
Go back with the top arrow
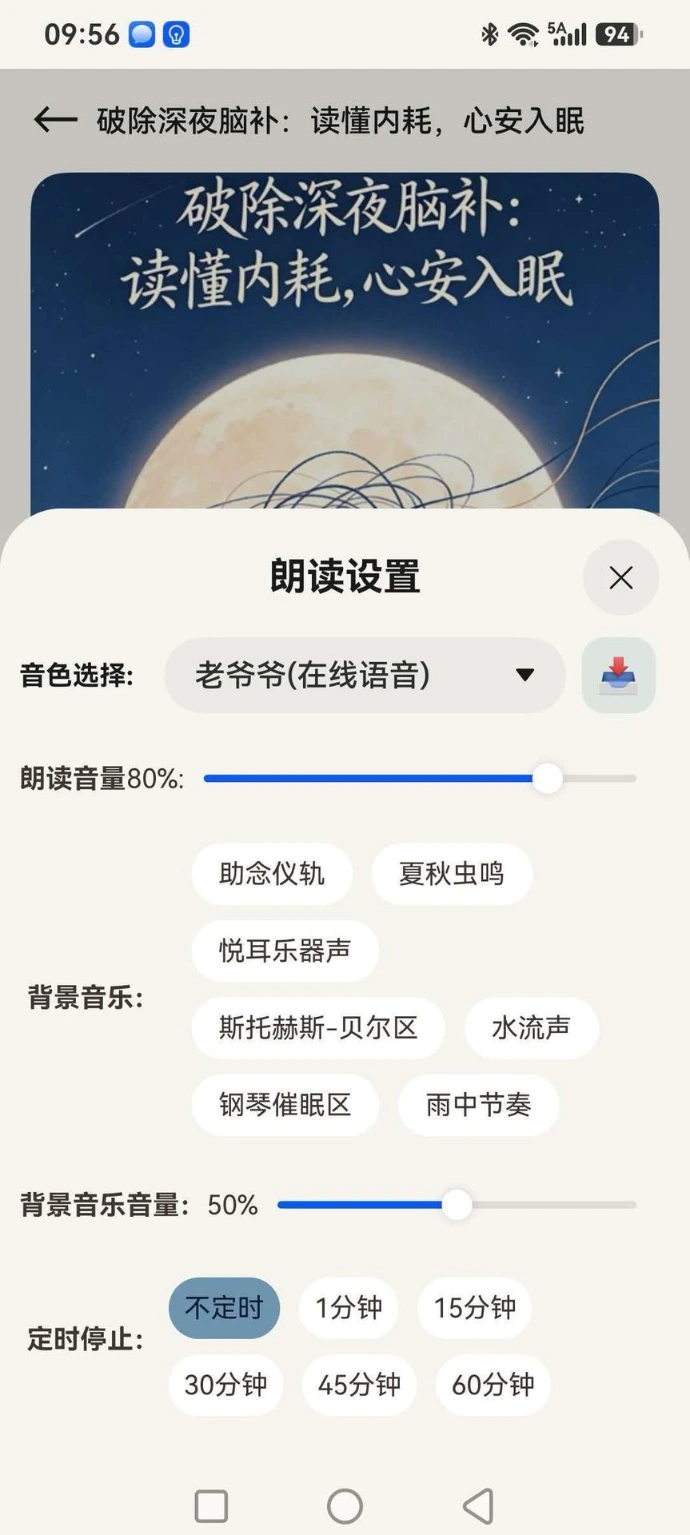pos(56,121)
